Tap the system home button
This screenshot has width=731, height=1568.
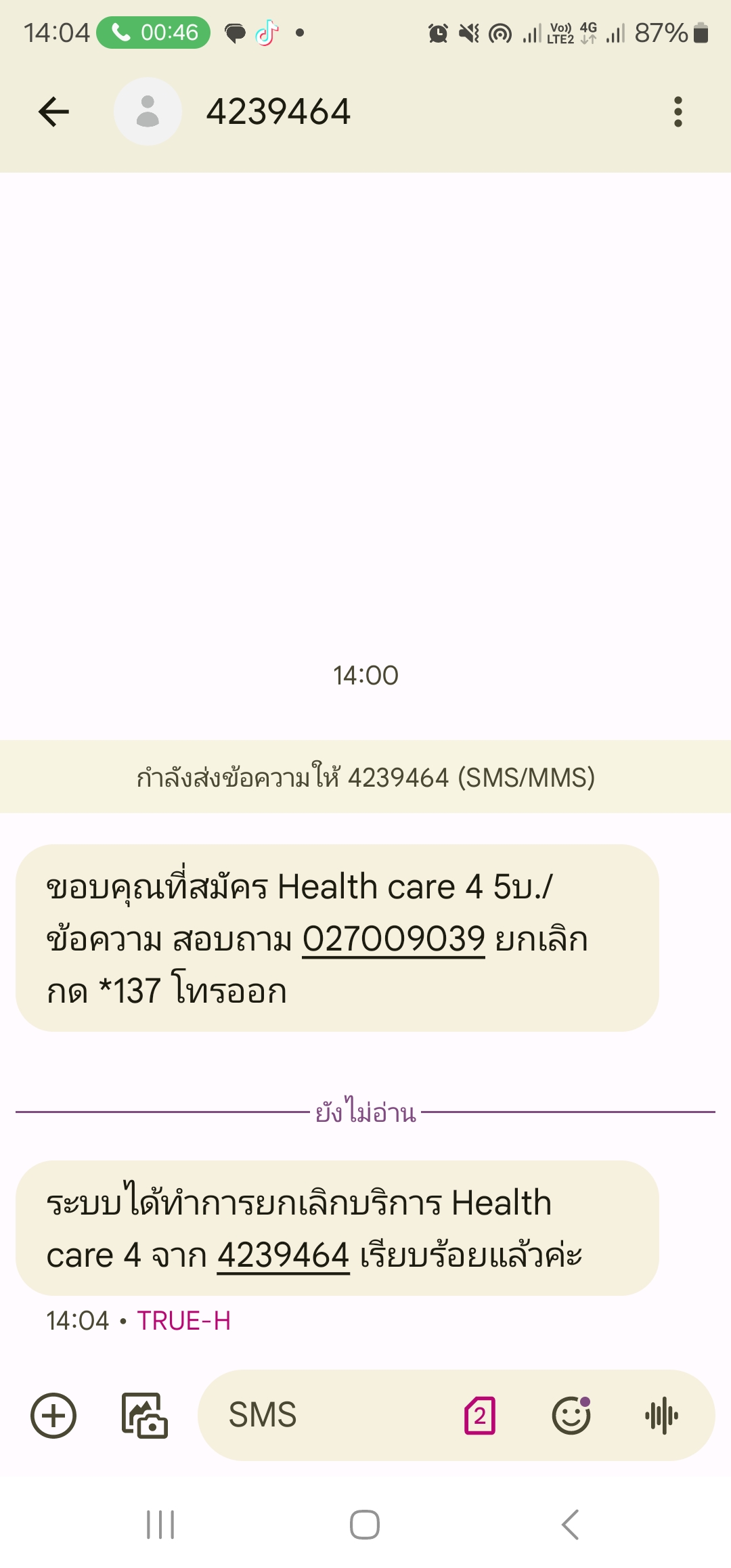click(365, 1525)
